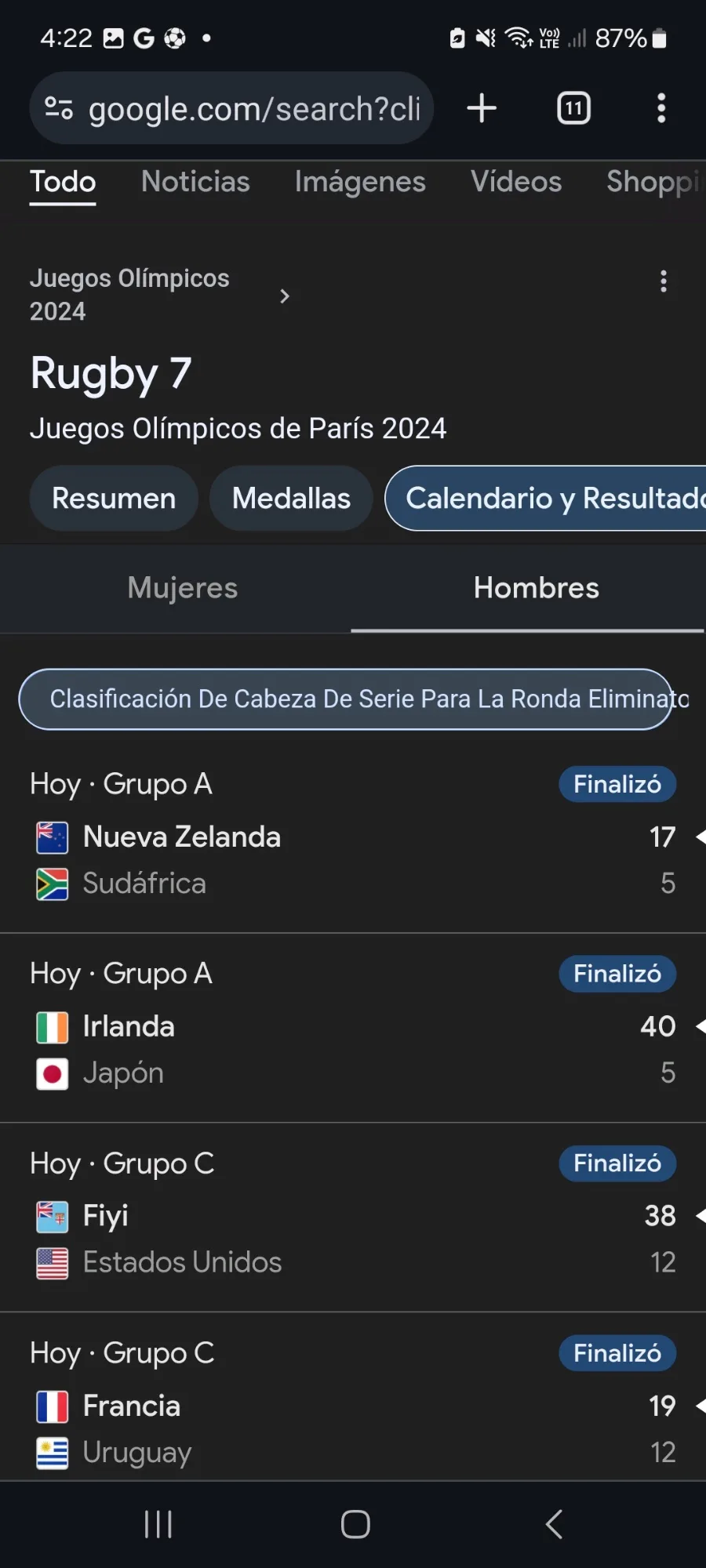This screenshot has width=706, height=1568.
Task: Open the Nueva Zelanda vs Sudáfrica match
Action: [x=353, y=837]
